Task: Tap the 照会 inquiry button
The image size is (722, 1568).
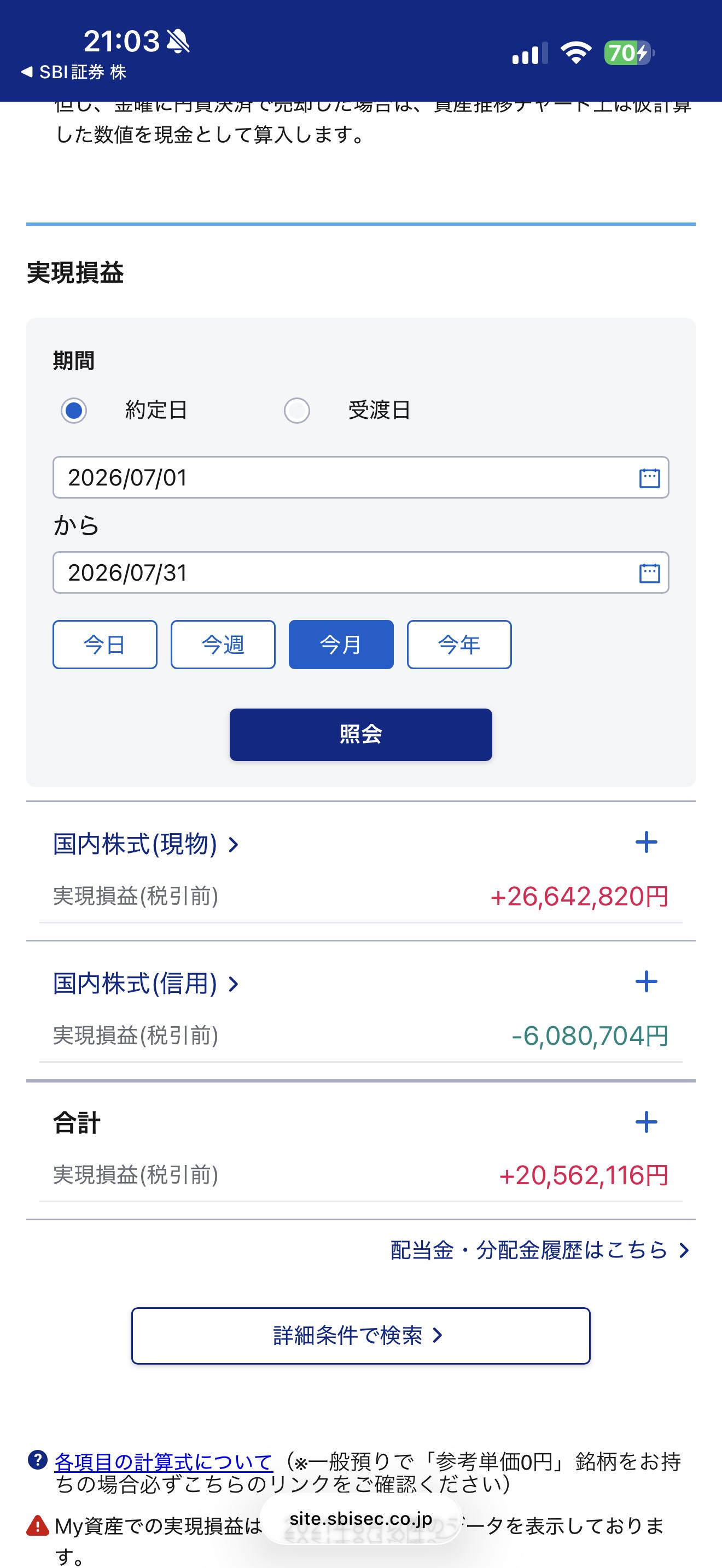Action: [x=361, y=734]
